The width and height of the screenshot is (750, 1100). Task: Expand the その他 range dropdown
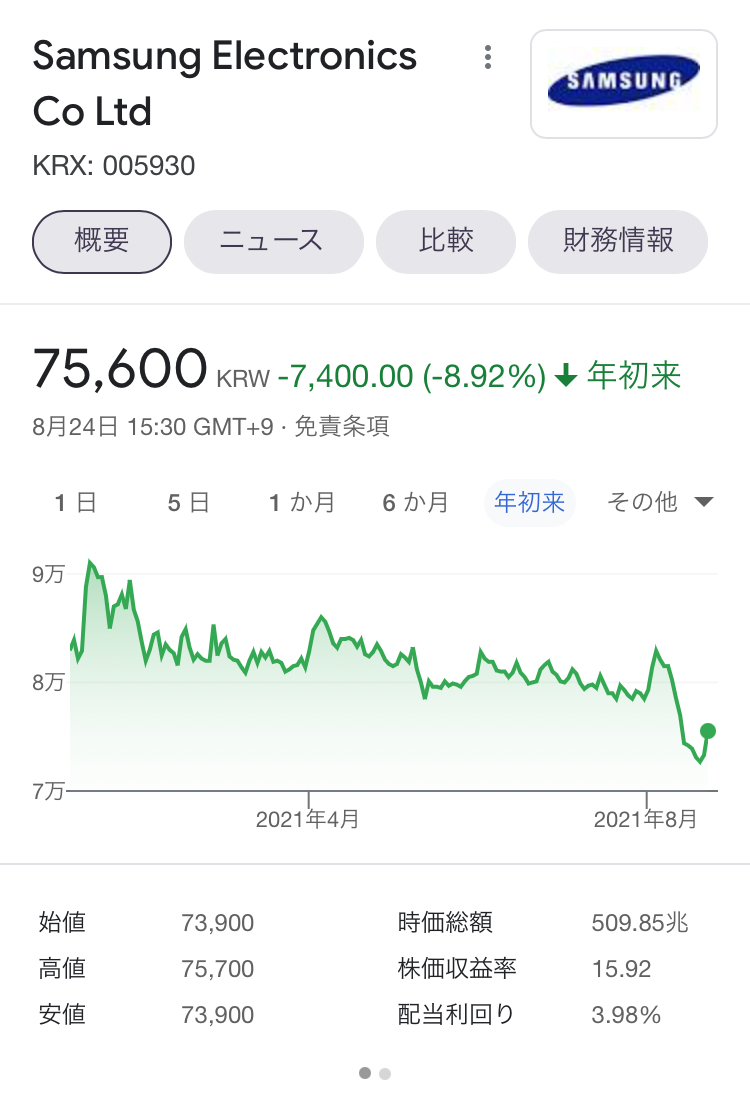pos(660,502)
